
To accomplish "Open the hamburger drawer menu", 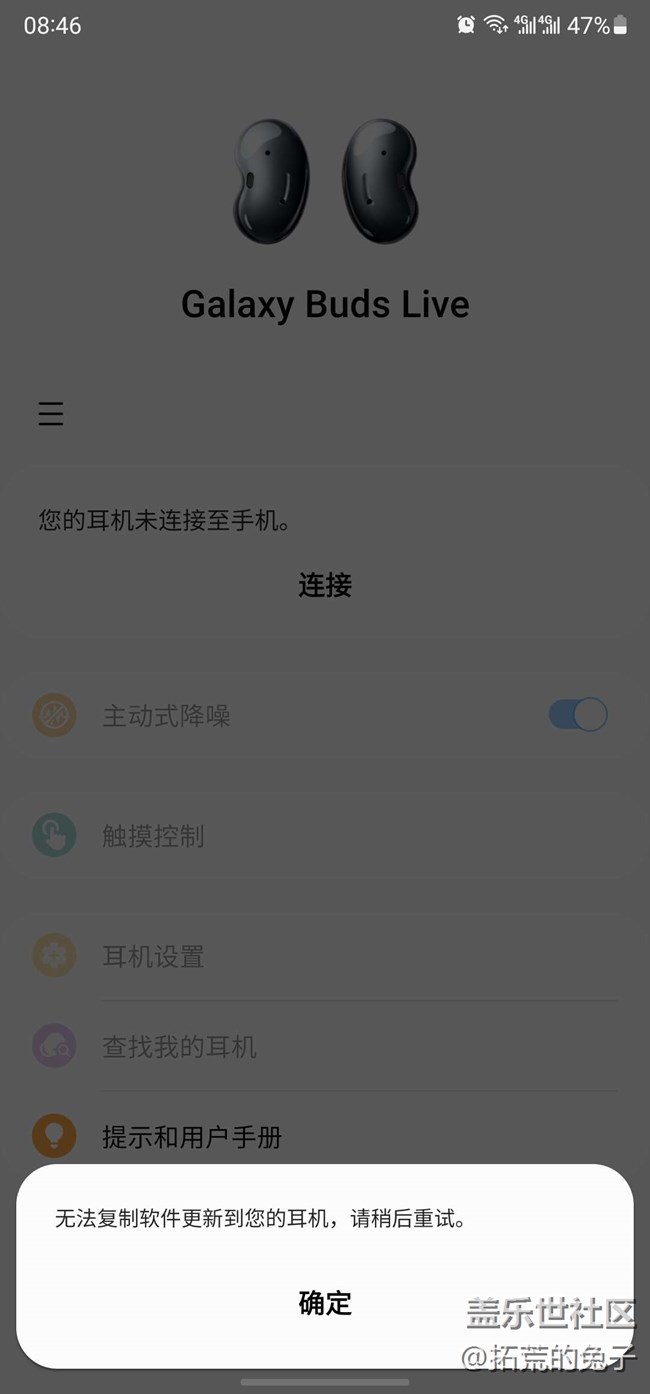I will tap(51, 414).
